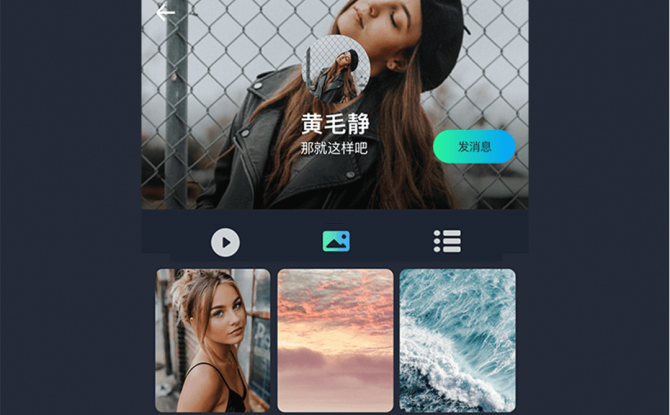Open 黄毛静's round profile avatar
This screenshot has height=415, width=670.
[x=336, y=70]
